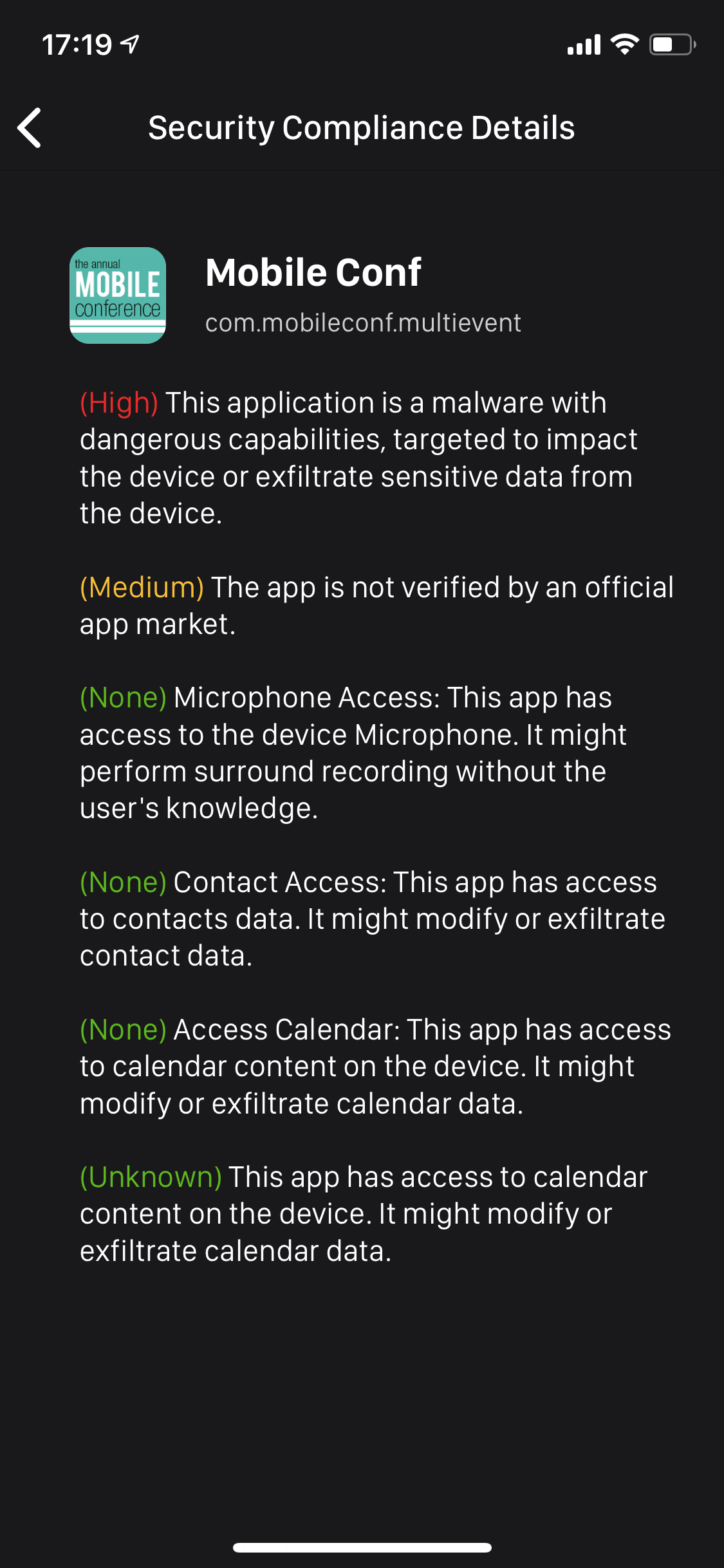
Task: Go back from Security Compliance Details
Action: (x=30, y=127)
